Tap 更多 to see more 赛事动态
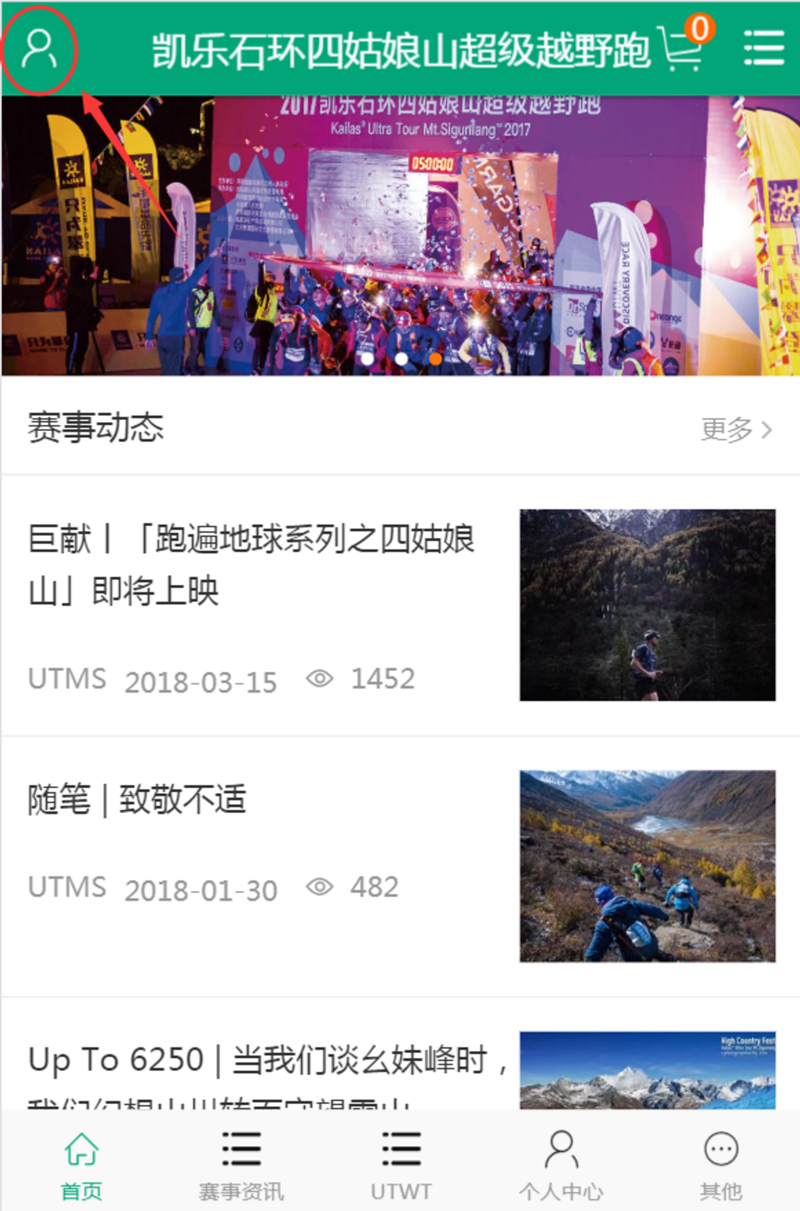This screenshot has width=800, height=1211. coord(736,430)
